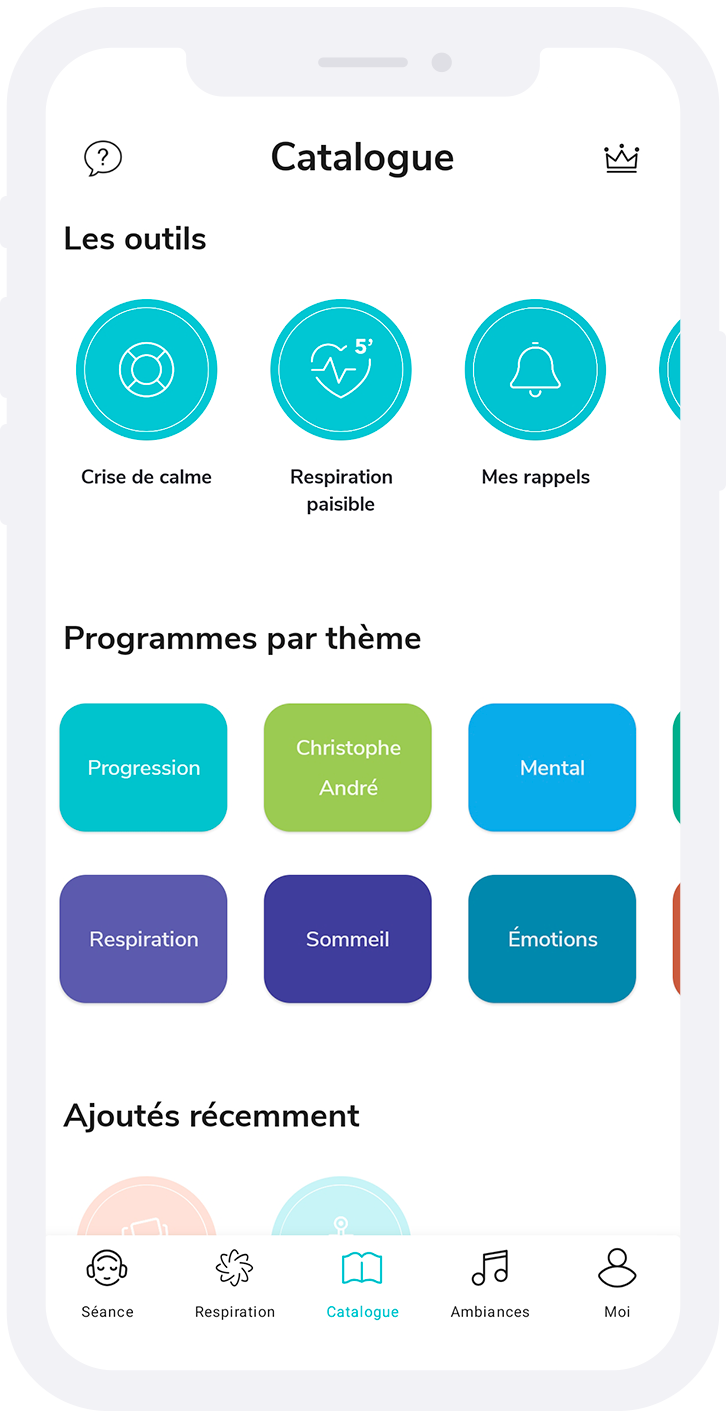Screen dimensions: 726x1419
Task: Switch to the Ambiances tab
Action: click(490, 1284)
